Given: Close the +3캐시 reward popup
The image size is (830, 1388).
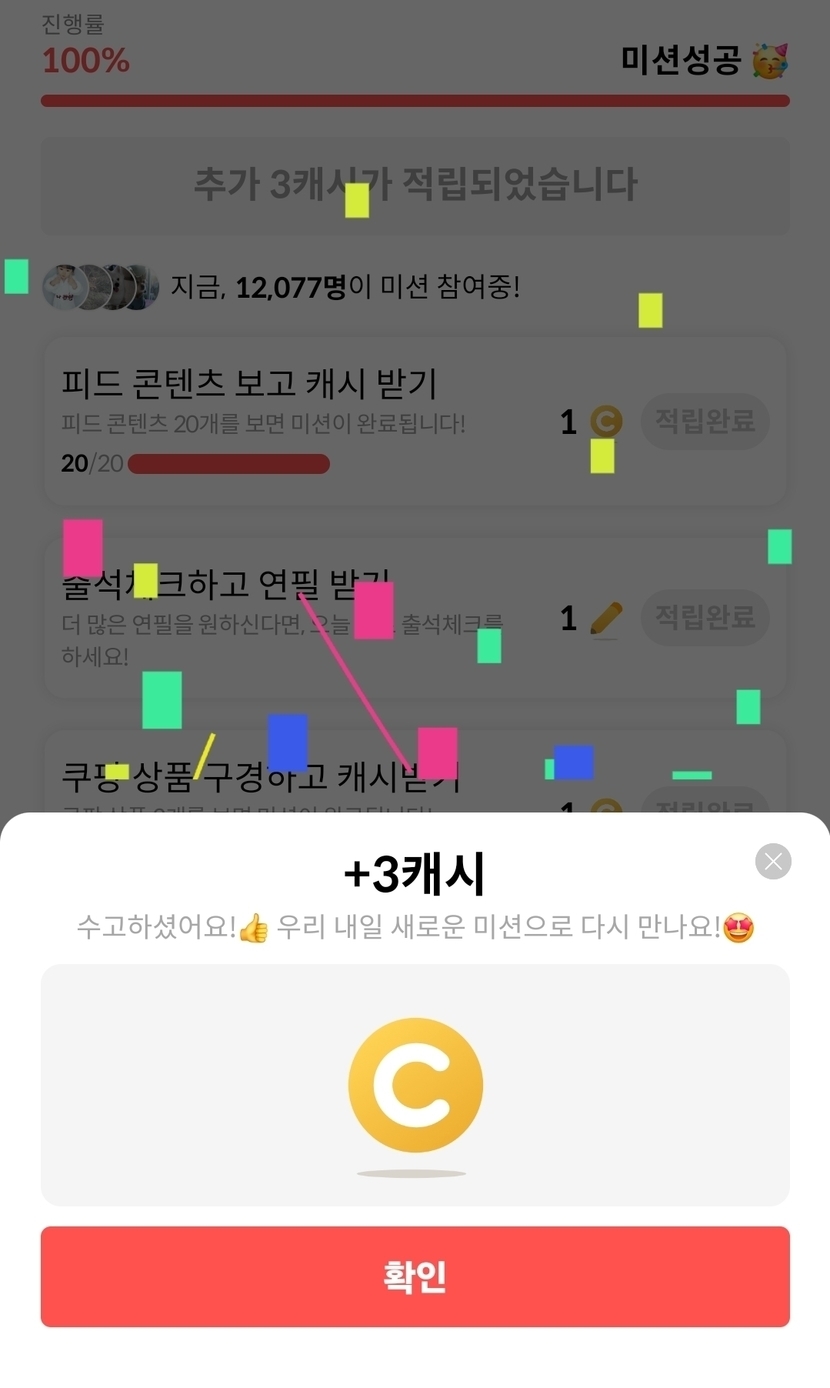Looking at the screenshot, I should coord(773,861).
